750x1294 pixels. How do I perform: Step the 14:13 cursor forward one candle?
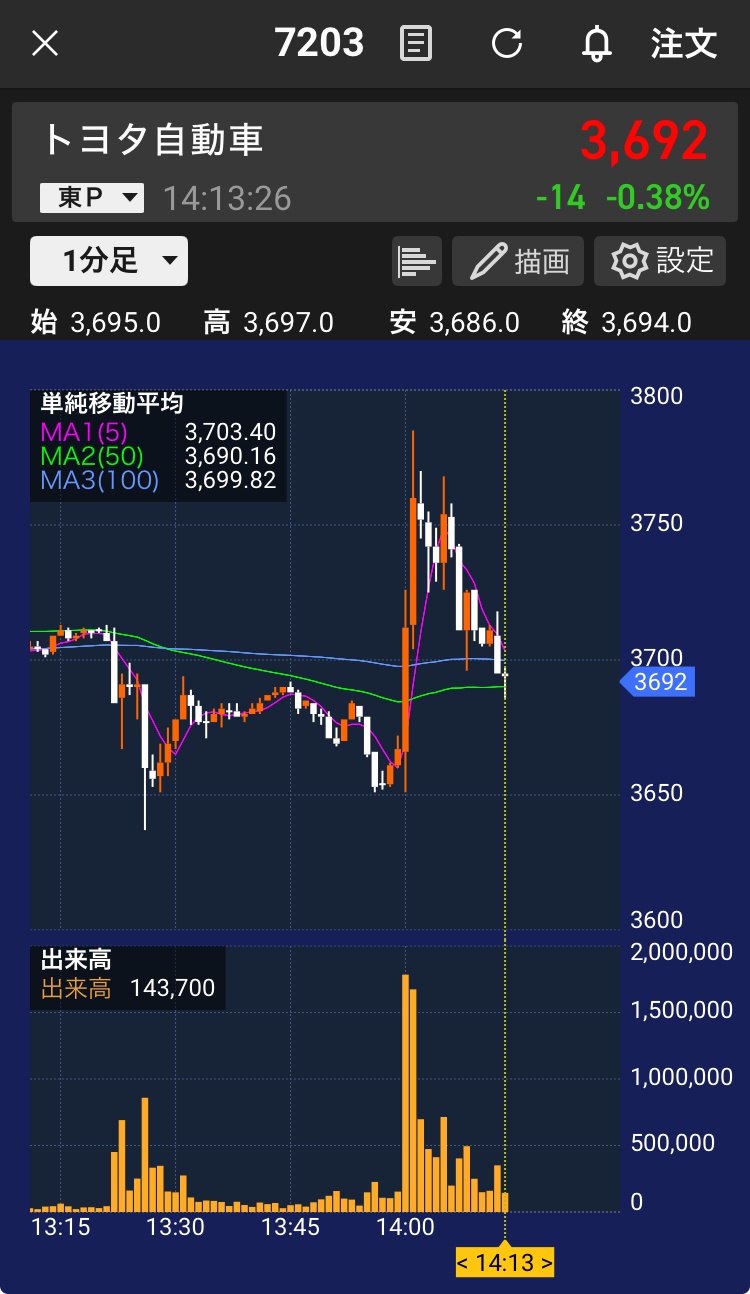coord(546,1262)
